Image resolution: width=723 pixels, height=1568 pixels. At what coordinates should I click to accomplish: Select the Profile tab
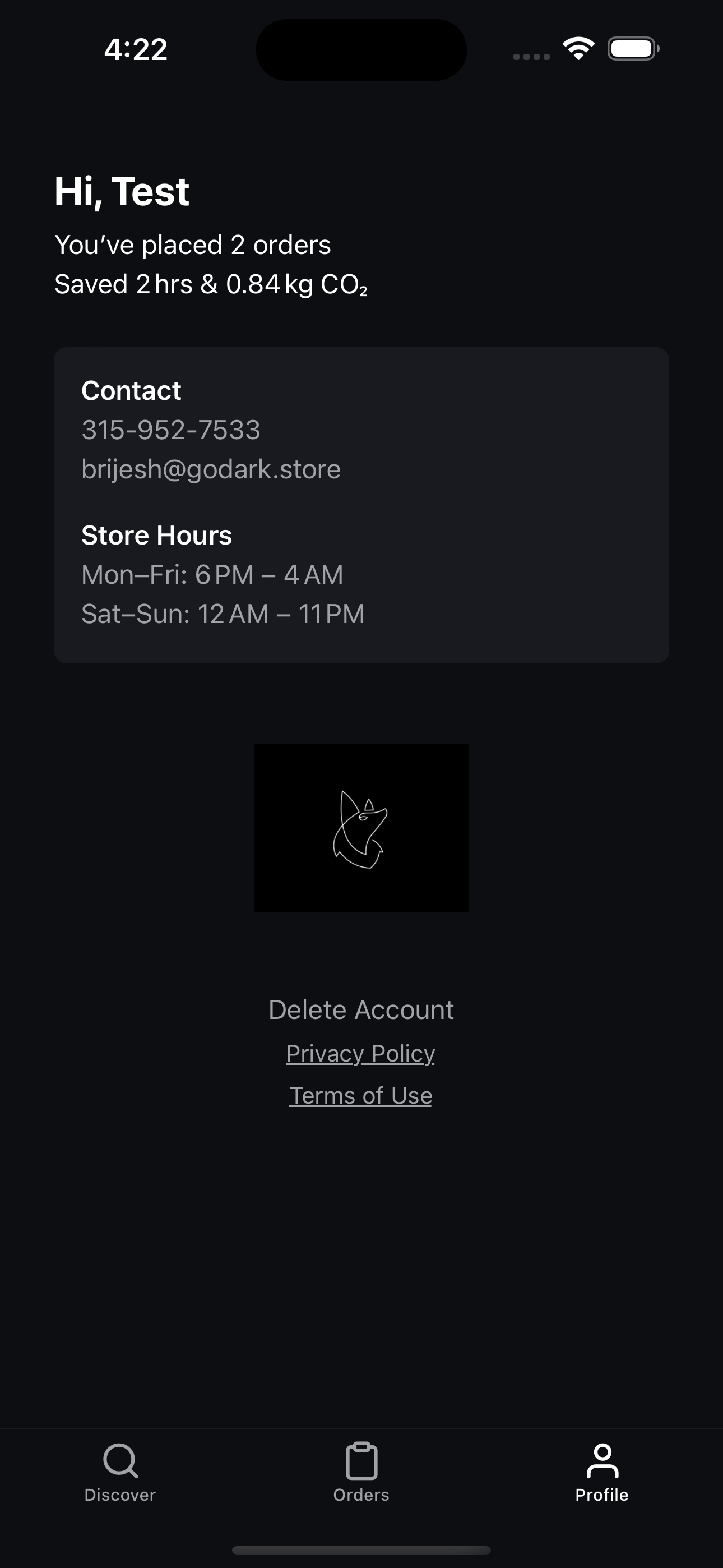click(x=601, y=1472)
